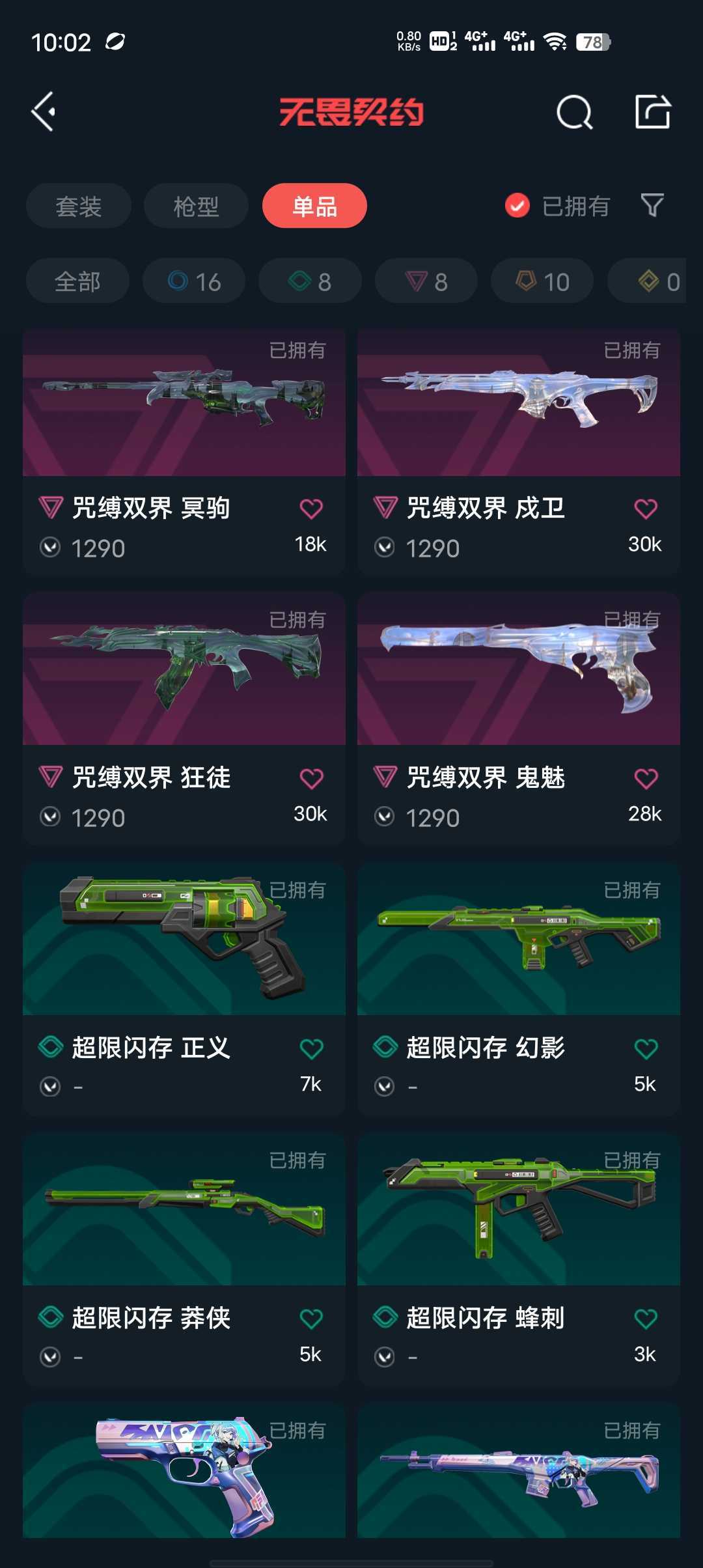This screenshot has width=703, height=1568.
Task: Switch to the 枪型 tab
Action: 196,206
